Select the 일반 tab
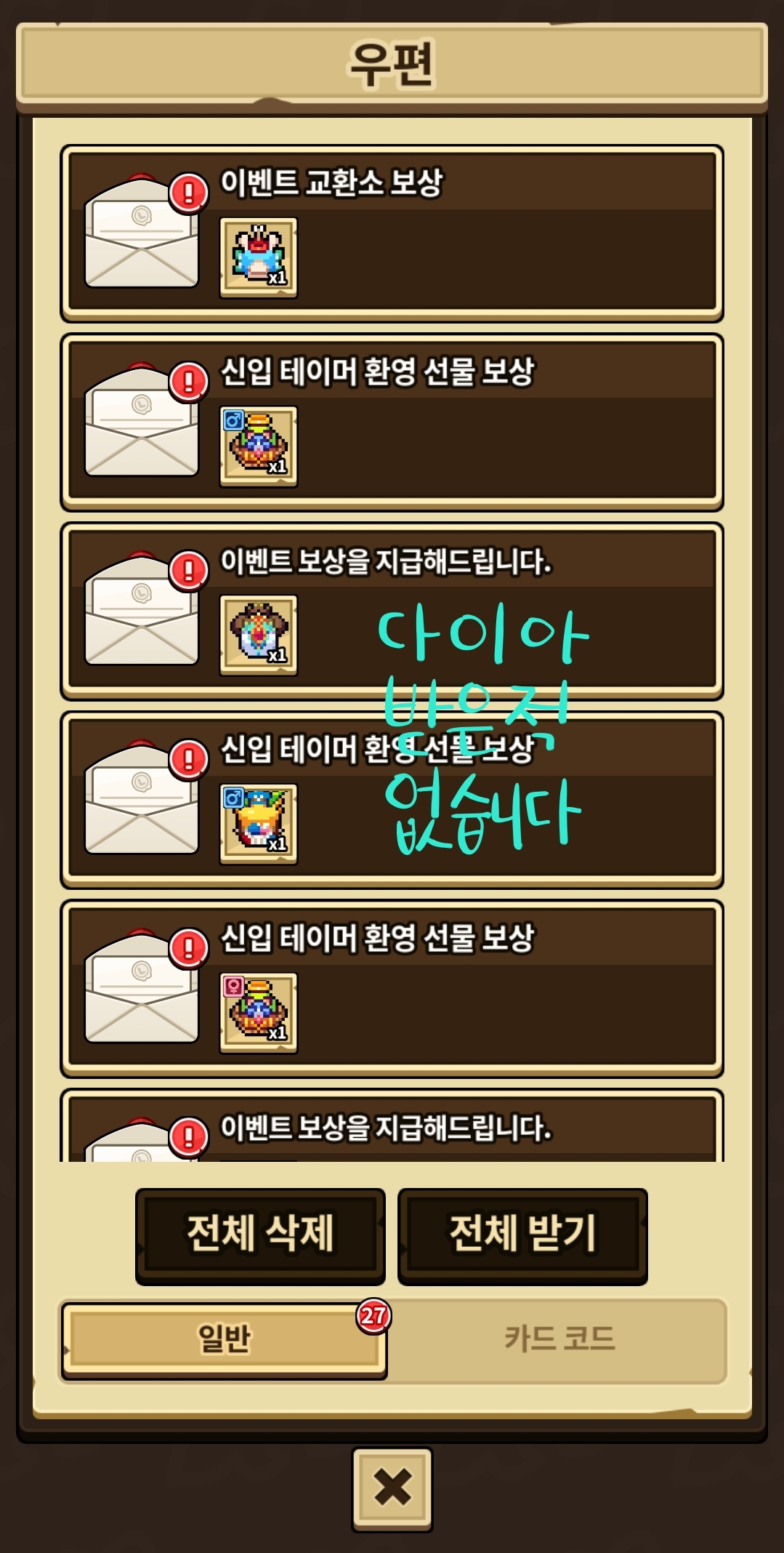 point(223,1338)
